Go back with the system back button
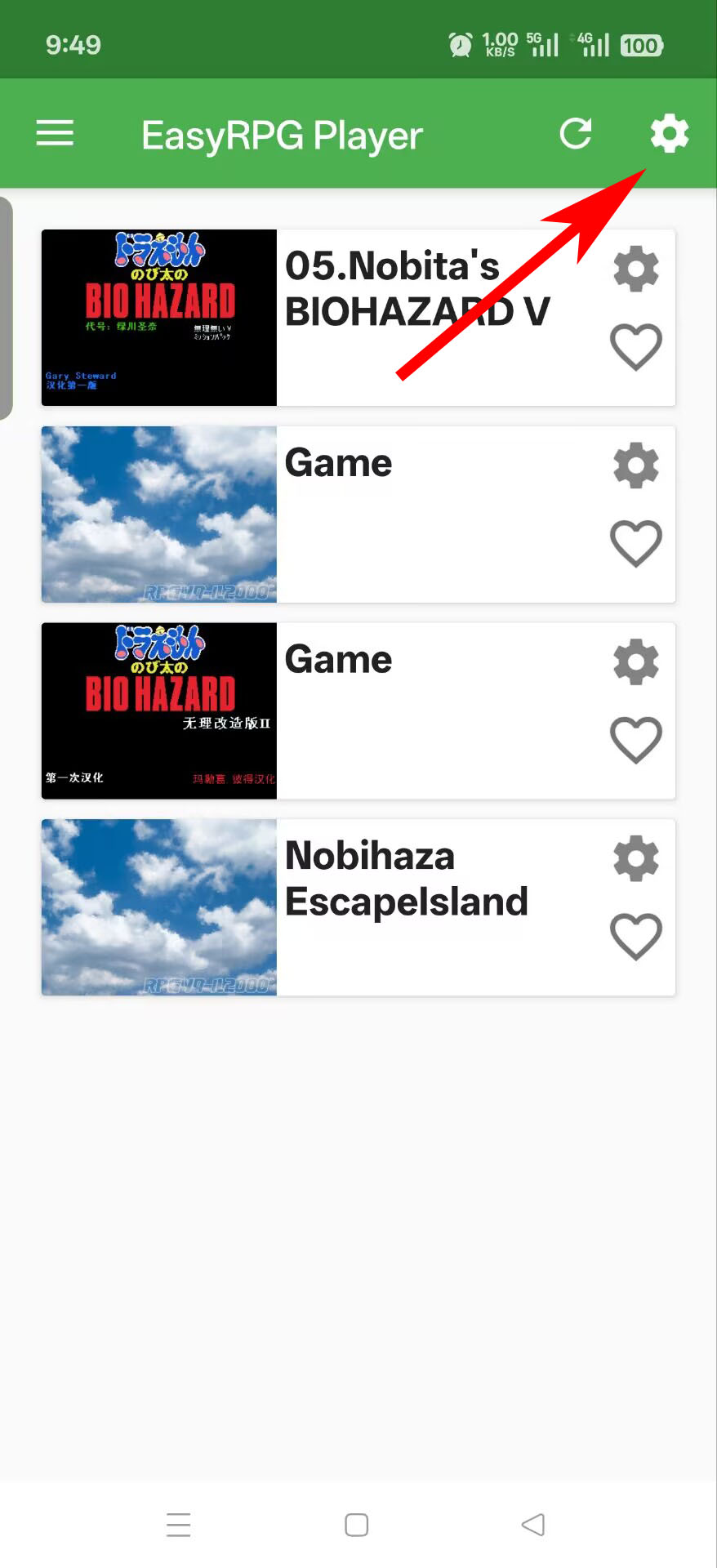The height and width of the screenshot is (1568, 717). (533, 1525)
